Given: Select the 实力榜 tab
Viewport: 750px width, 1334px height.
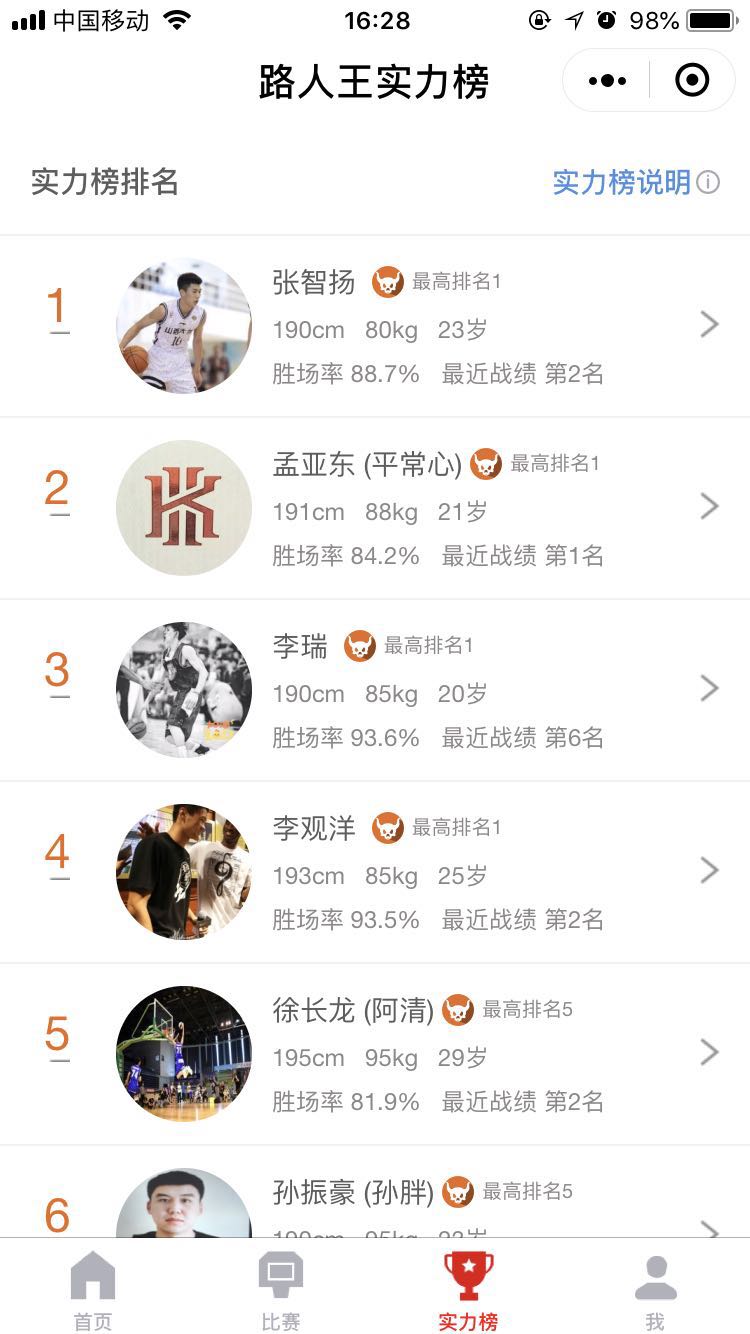Looking at the screenshot, I should click(468, 1290).
